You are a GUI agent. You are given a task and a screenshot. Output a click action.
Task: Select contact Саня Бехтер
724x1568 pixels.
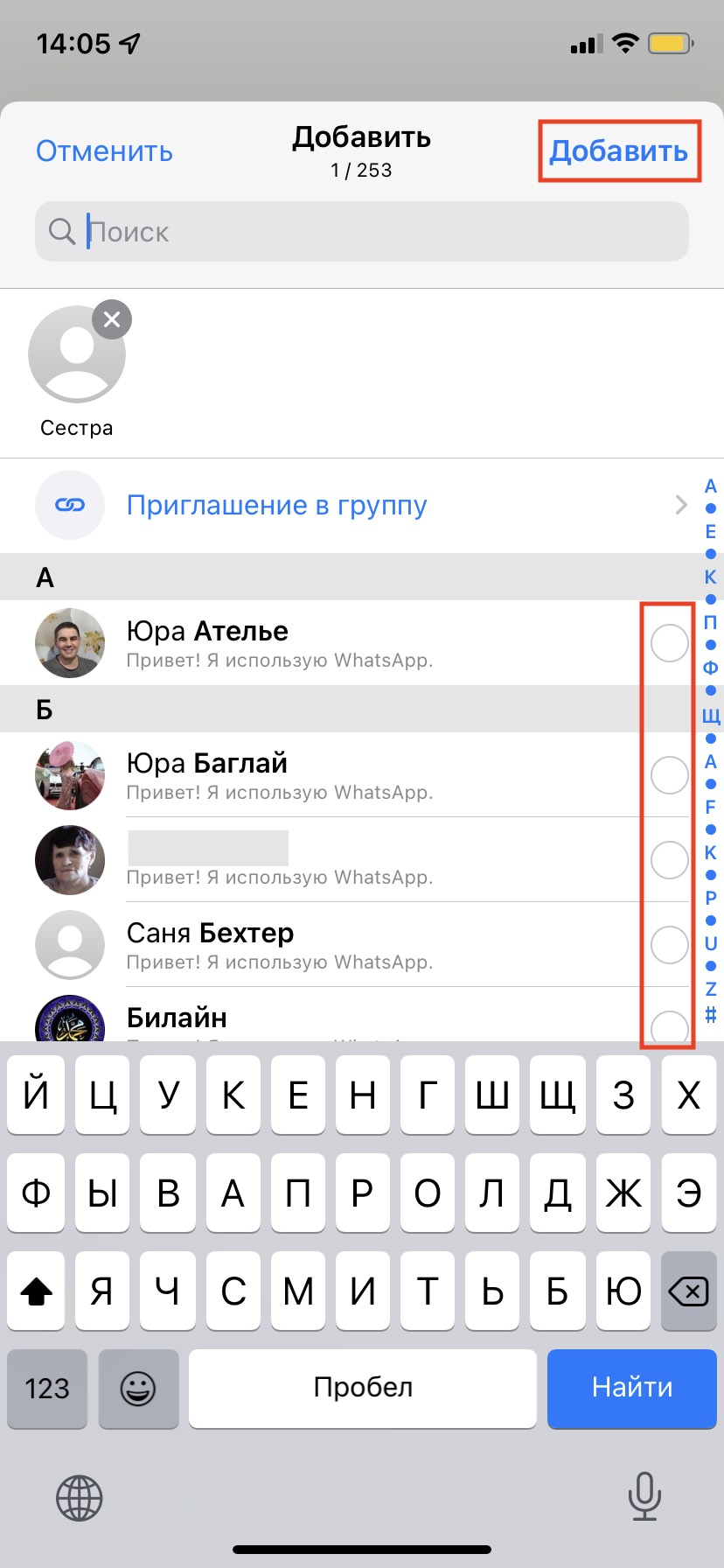click(x=669, y=945)
